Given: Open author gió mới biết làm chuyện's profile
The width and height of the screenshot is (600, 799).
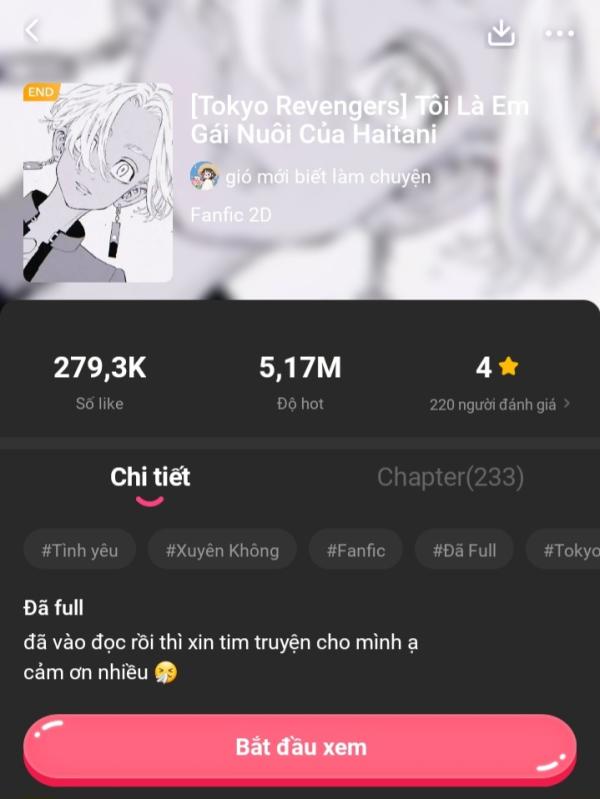Looking at the screenshot, I should click(310, 177).
